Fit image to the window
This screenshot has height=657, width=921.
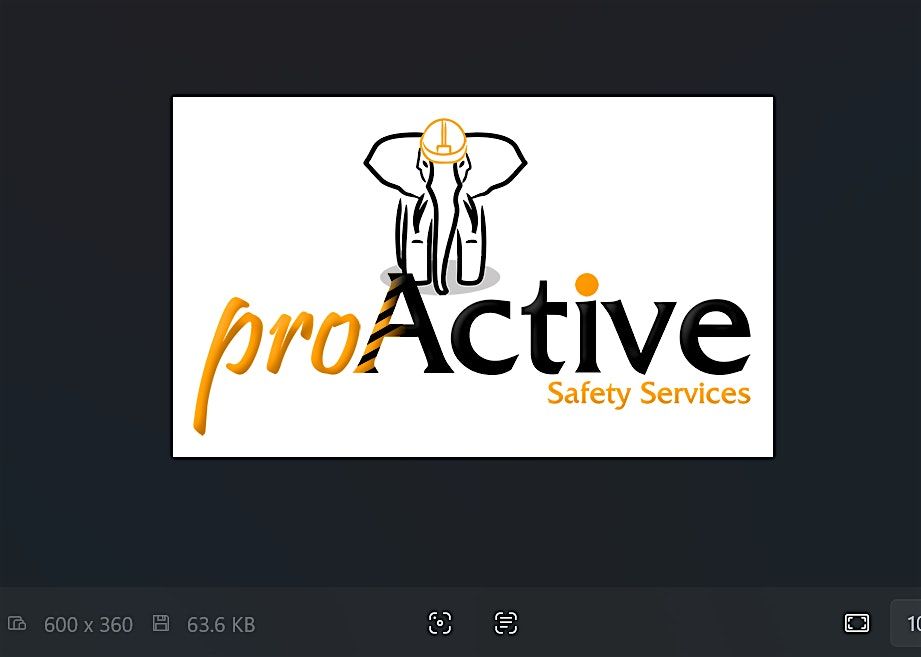click(x=857, y=623)
